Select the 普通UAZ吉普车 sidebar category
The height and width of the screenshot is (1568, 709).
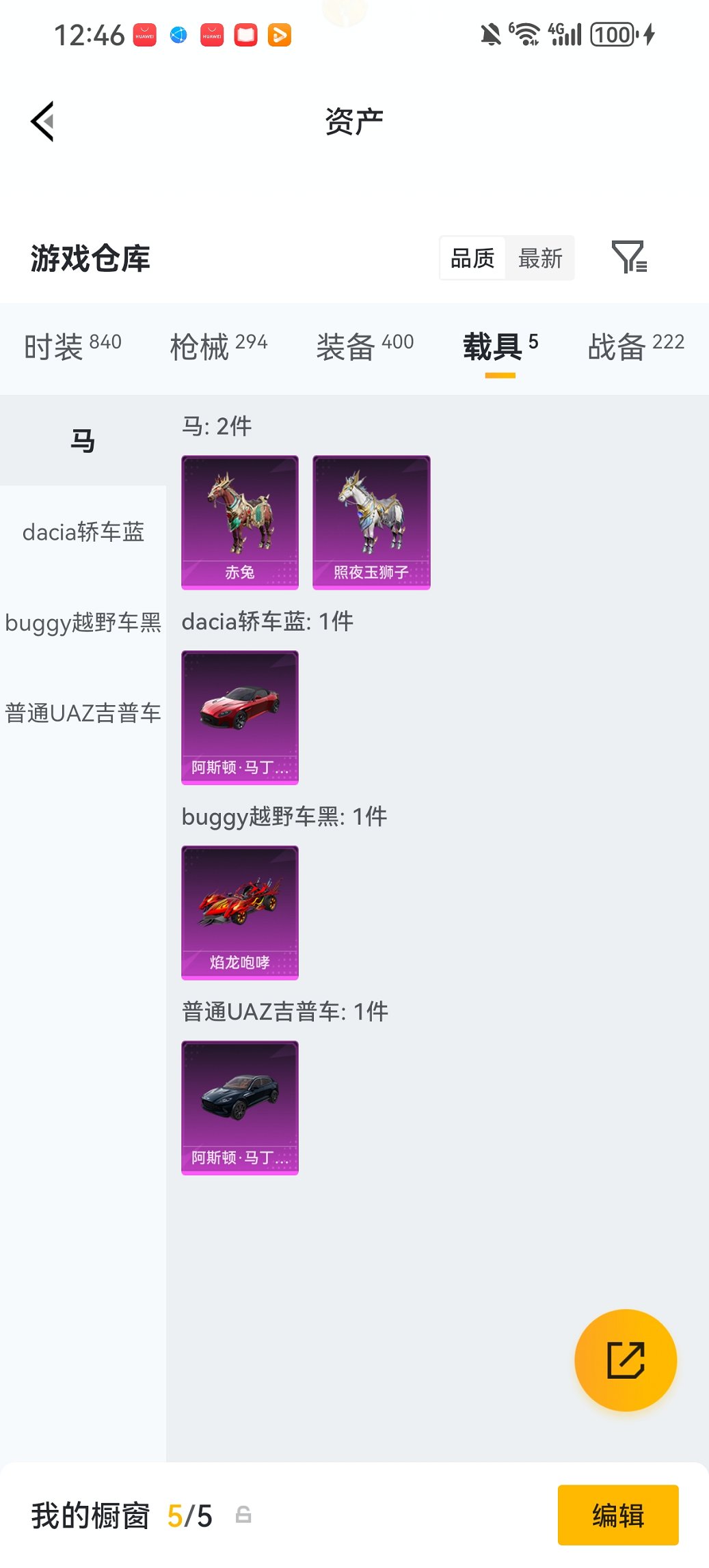click(x=82, y=713)
